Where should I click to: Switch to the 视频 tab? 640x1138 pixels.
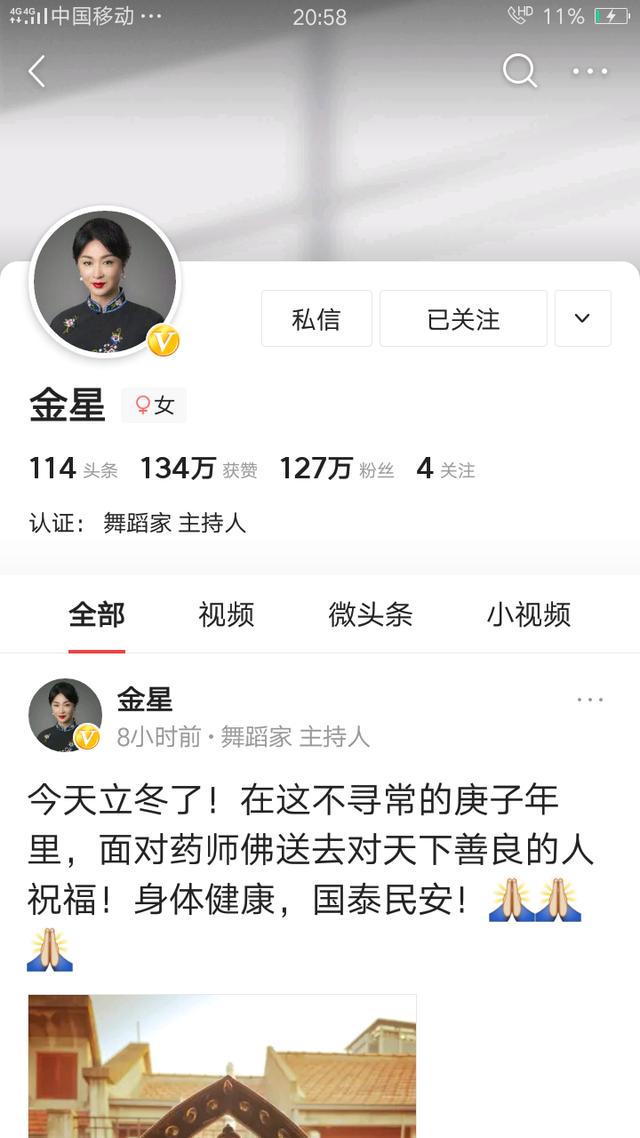(x=226, y=614)
